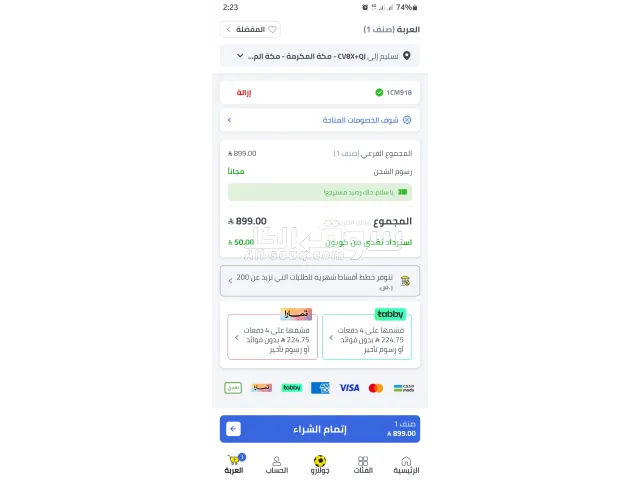Switch to الفئات categories tab

click(x=363, y=465)
